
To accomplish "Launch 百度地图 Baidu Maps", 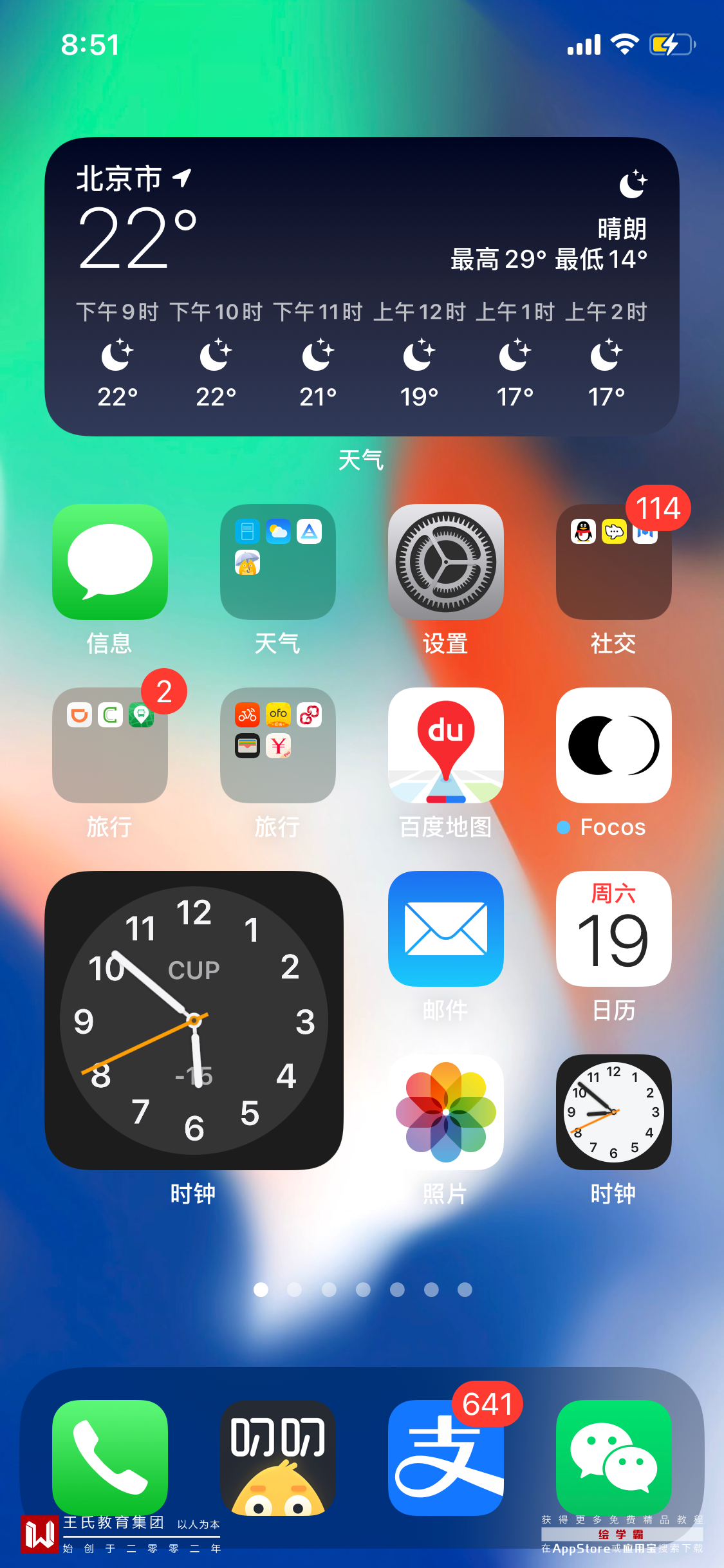I will pyautogui.click(x=445, y=745).
